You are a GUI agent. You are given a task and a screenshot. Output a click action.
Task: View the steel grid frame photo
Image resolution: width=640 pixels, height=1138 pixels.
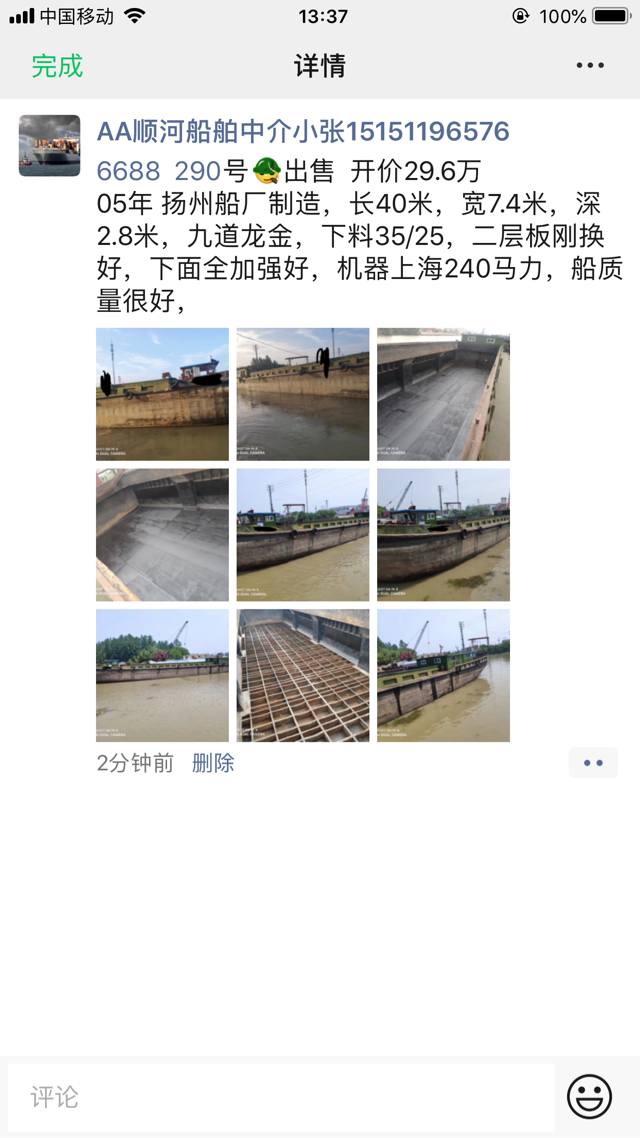[x=303, y=675]
